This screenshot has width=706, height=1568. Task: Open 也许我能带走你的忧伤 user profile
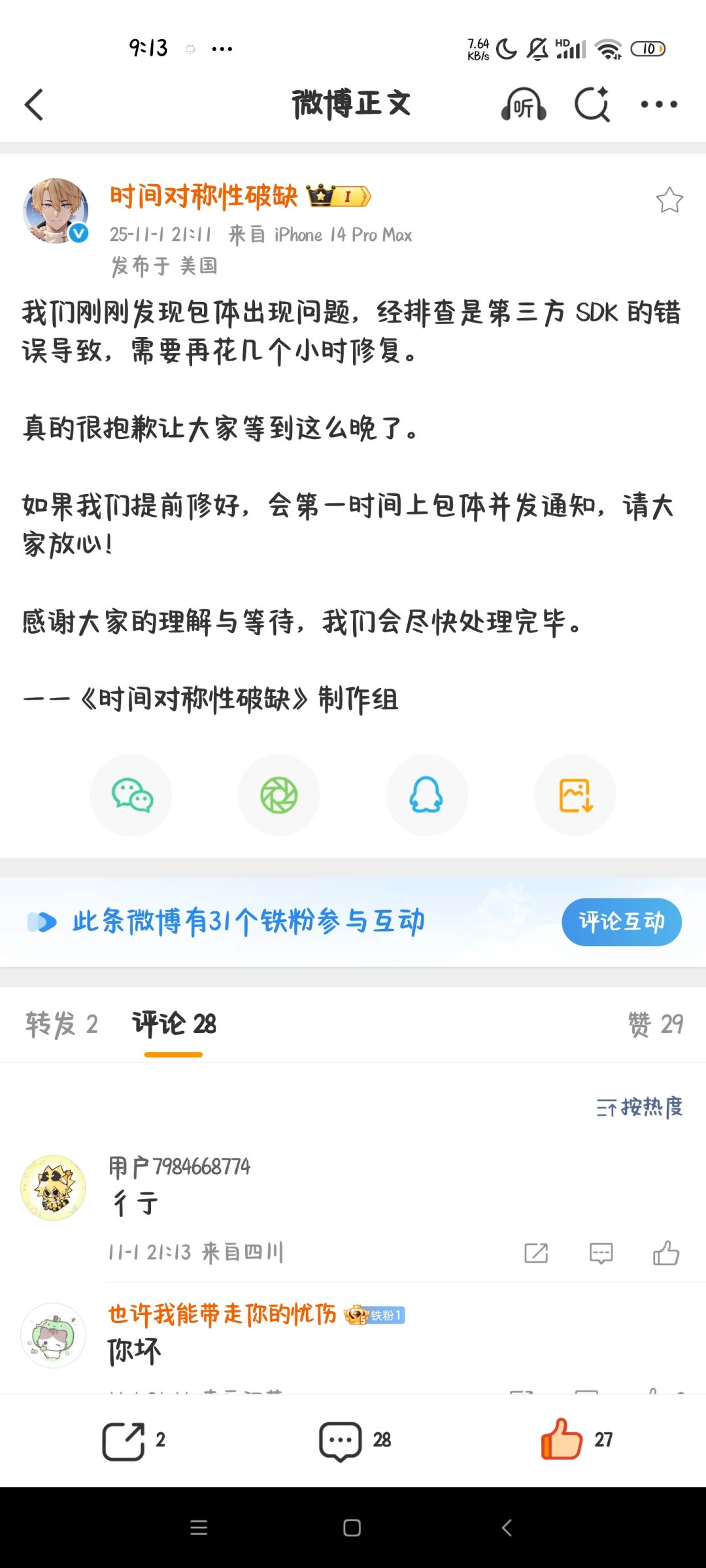(x=222, y=1314)
